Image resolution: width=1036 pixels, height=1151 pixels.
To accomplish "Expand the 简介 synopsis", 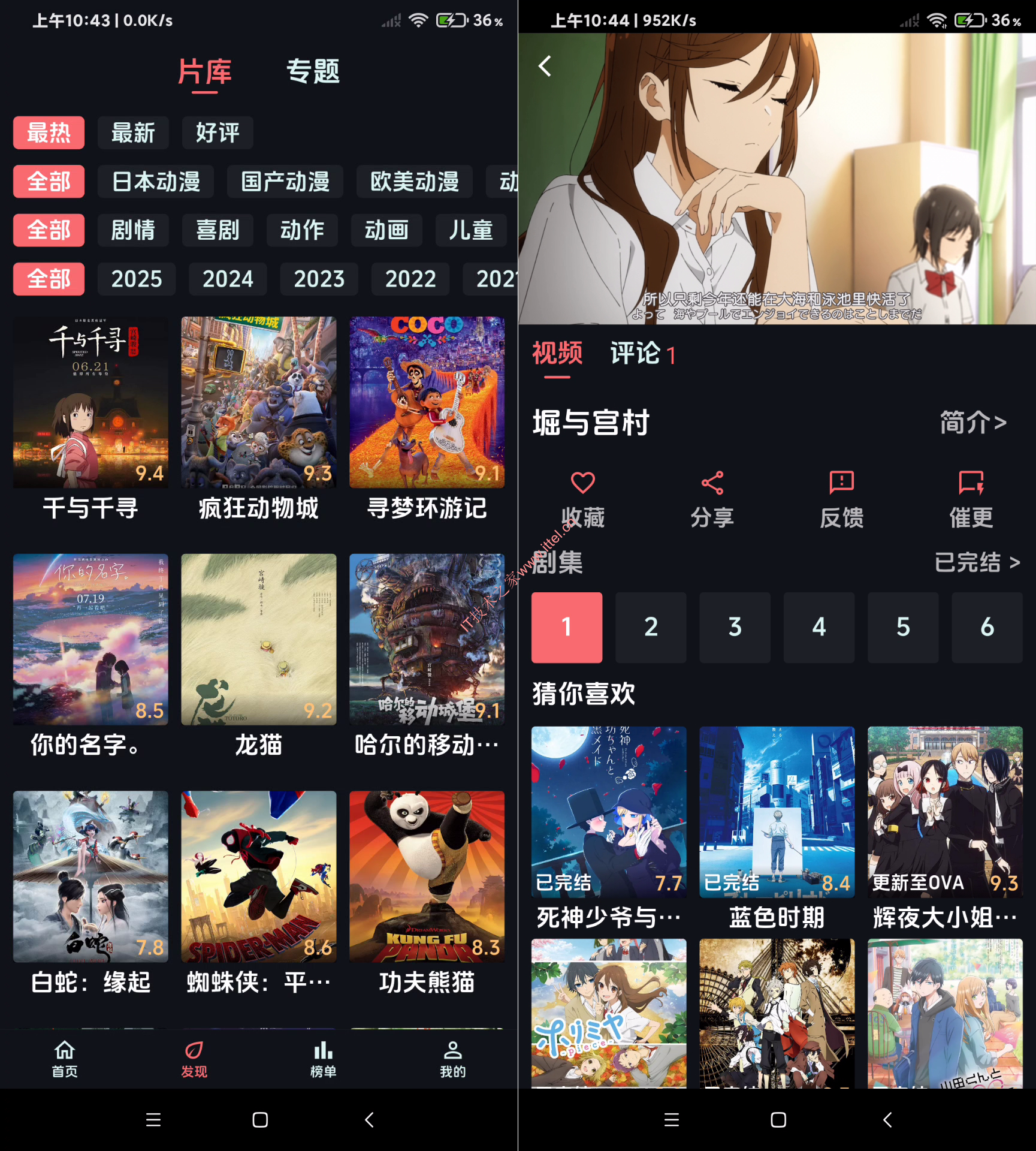I will [972, 423].
